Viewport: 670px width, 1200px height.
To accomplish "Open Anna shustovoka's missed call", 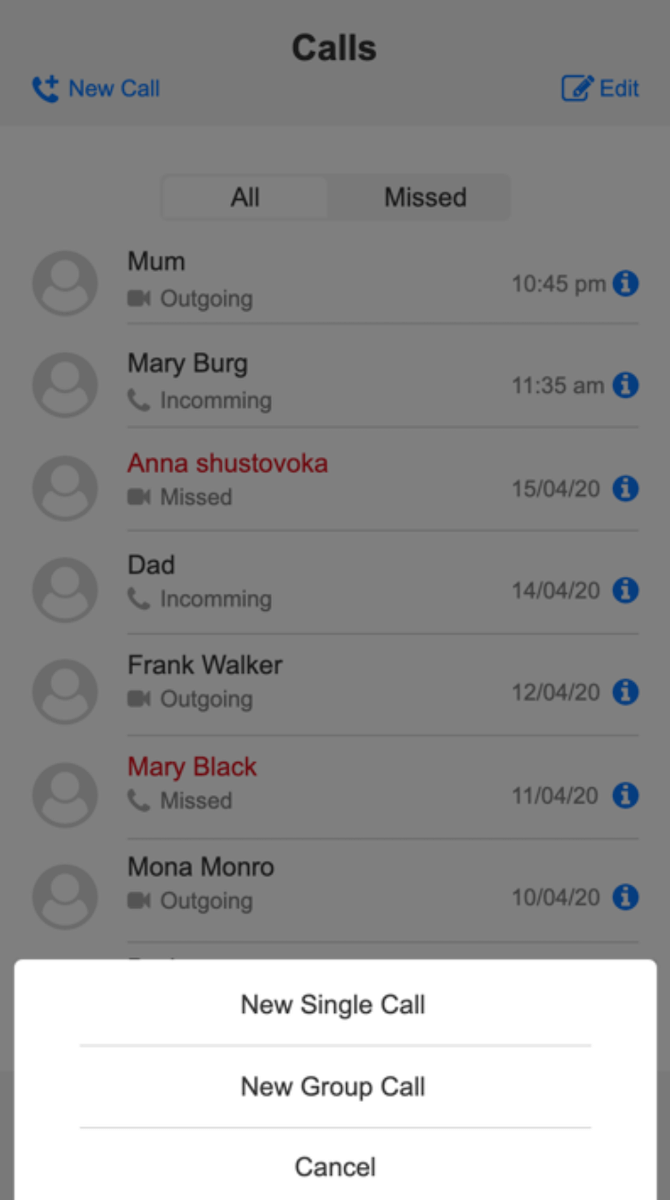I will pos(335,482).
